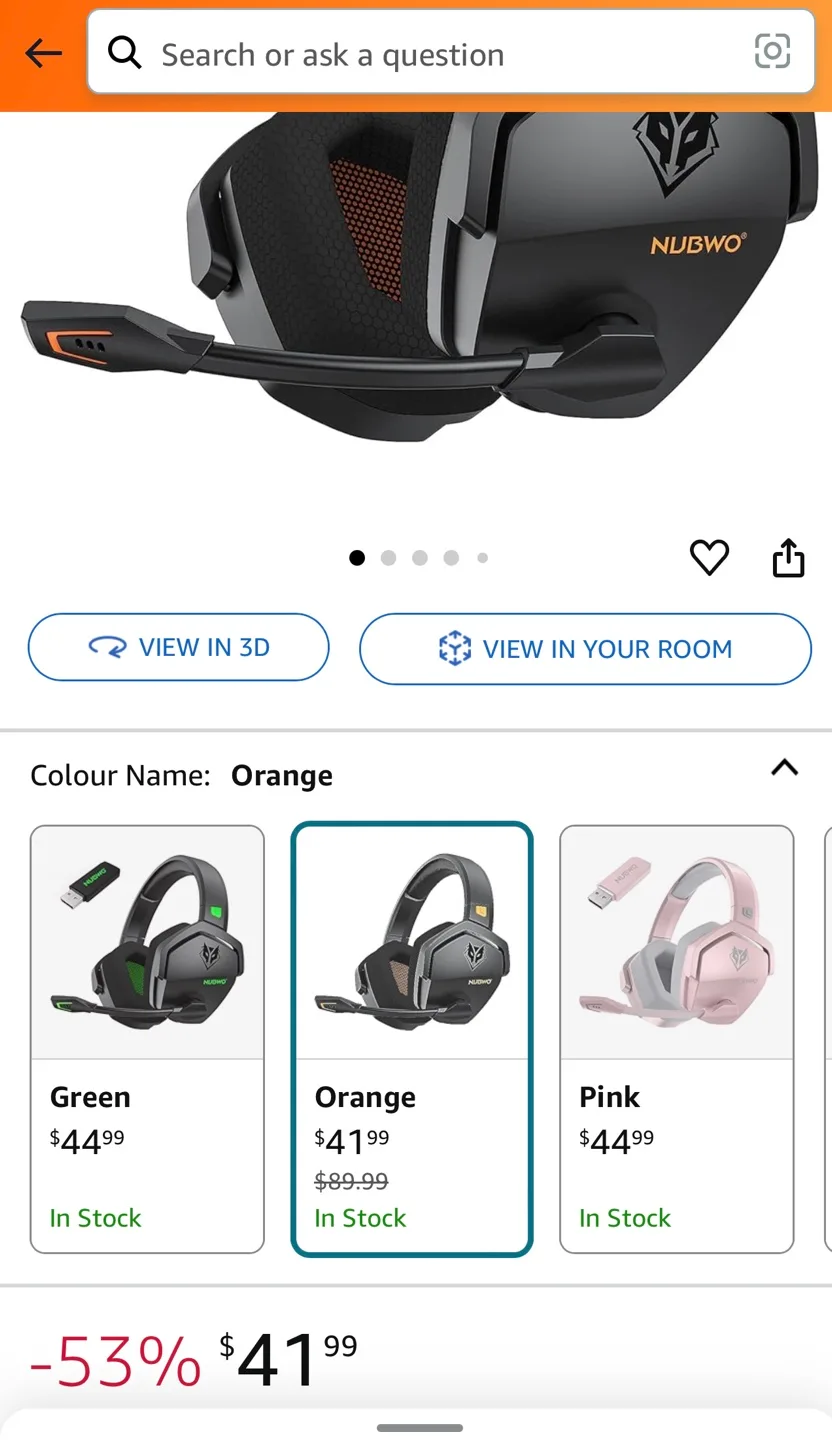
Task: Add the headset to wishlist via heart icon
Action: [710, 558]
